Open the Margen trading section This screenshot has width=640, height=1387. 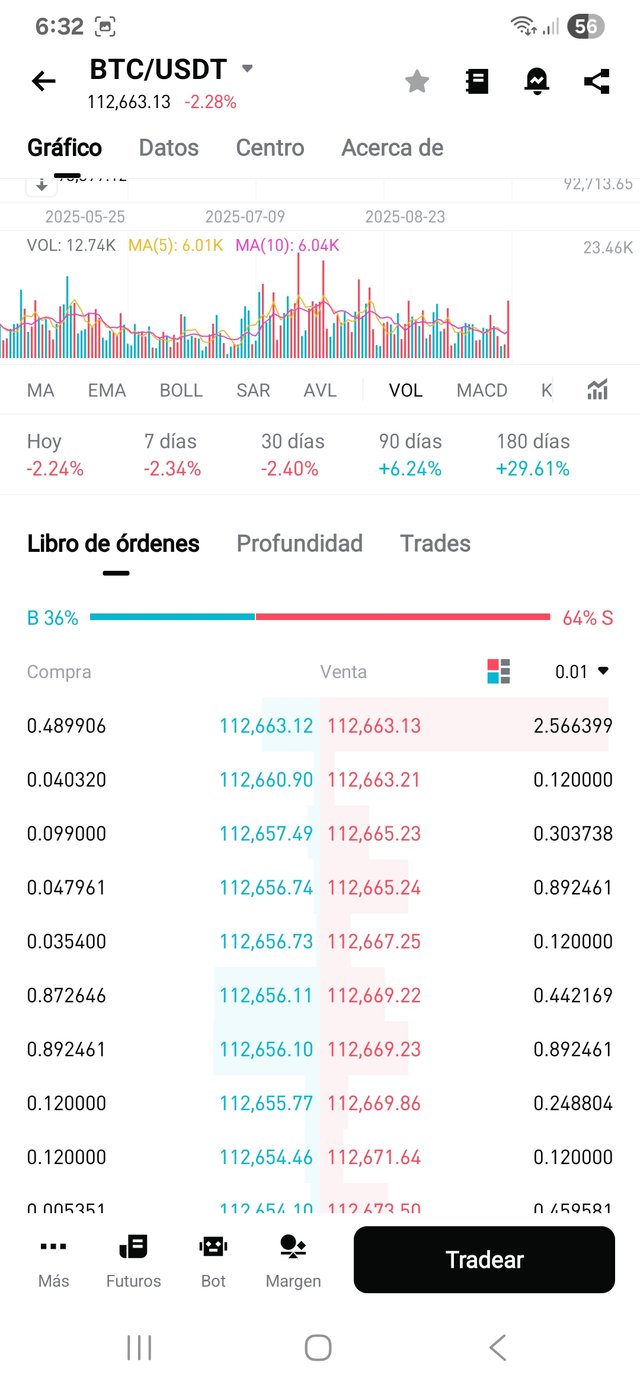tap(293, 1260)
